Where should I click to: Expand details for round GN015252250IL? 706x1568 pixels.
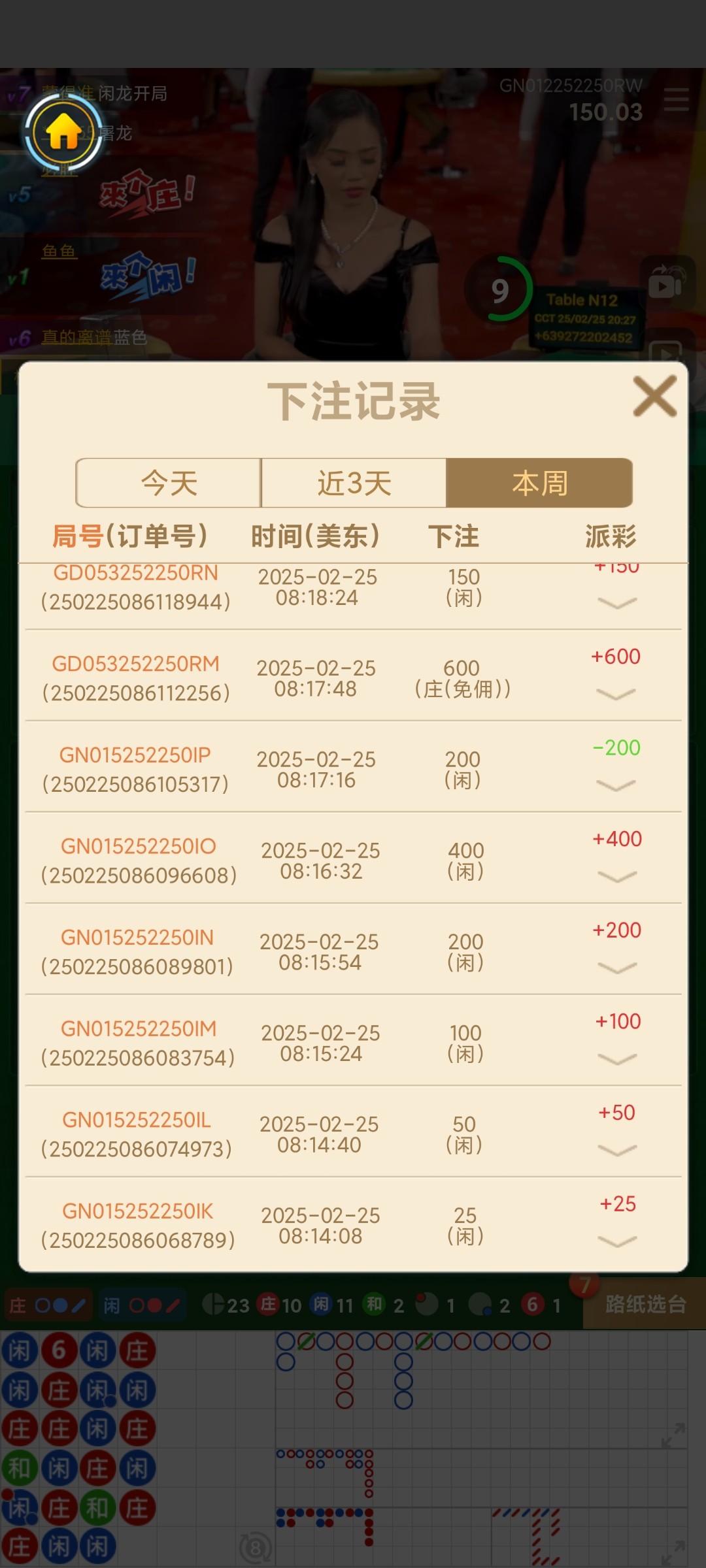616,1151
